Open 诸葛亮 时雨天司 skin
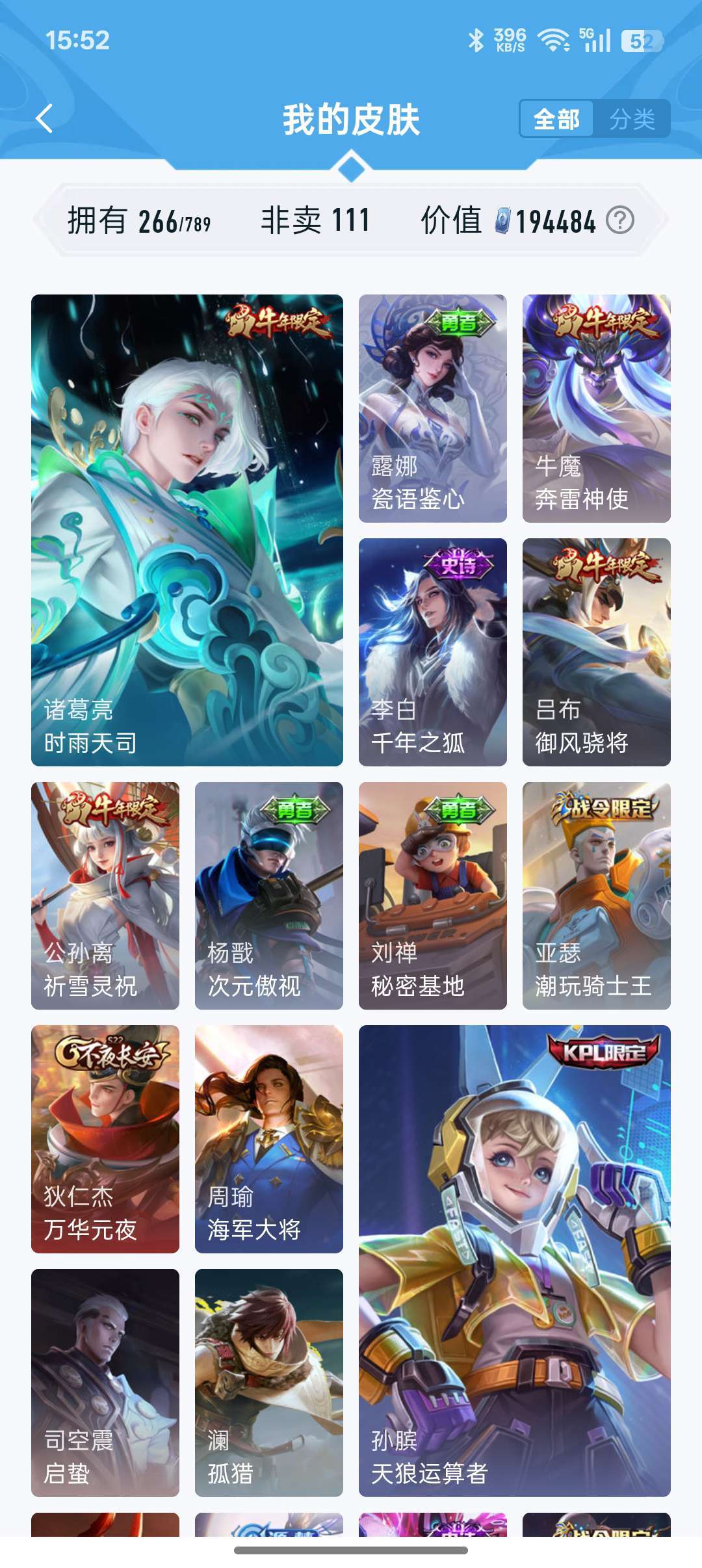This screenshot has width=702, height=1568. point(187,530)
